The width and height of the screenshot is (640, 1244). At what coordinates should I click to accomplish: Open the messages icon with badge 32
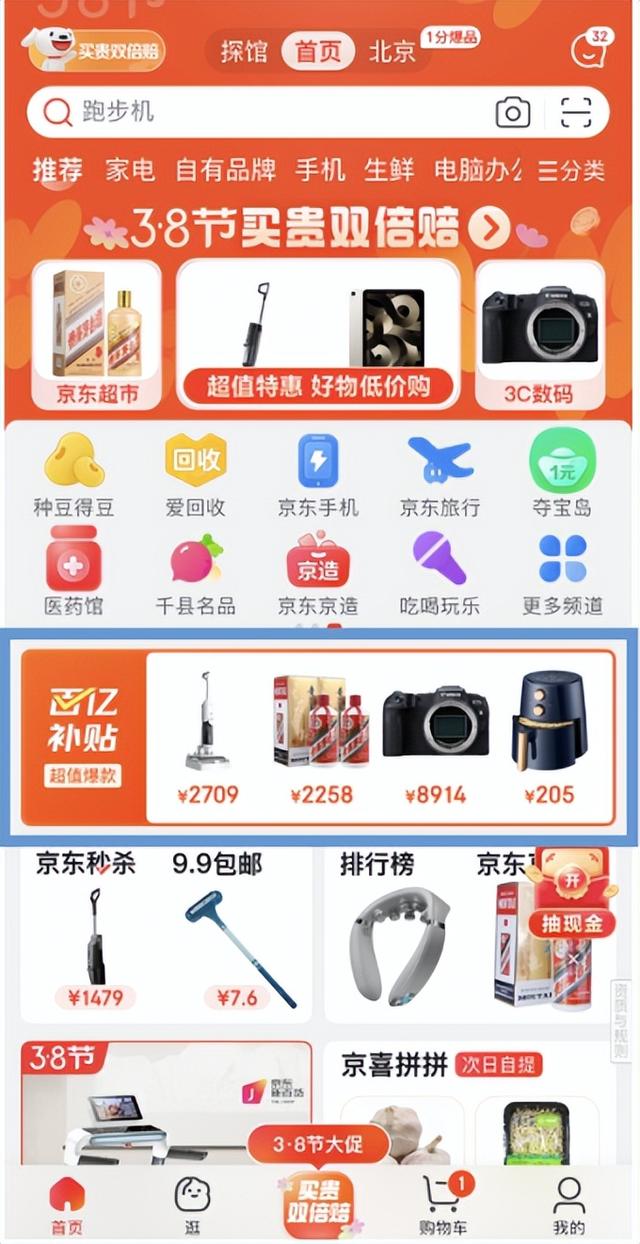[x=588, y=48]
